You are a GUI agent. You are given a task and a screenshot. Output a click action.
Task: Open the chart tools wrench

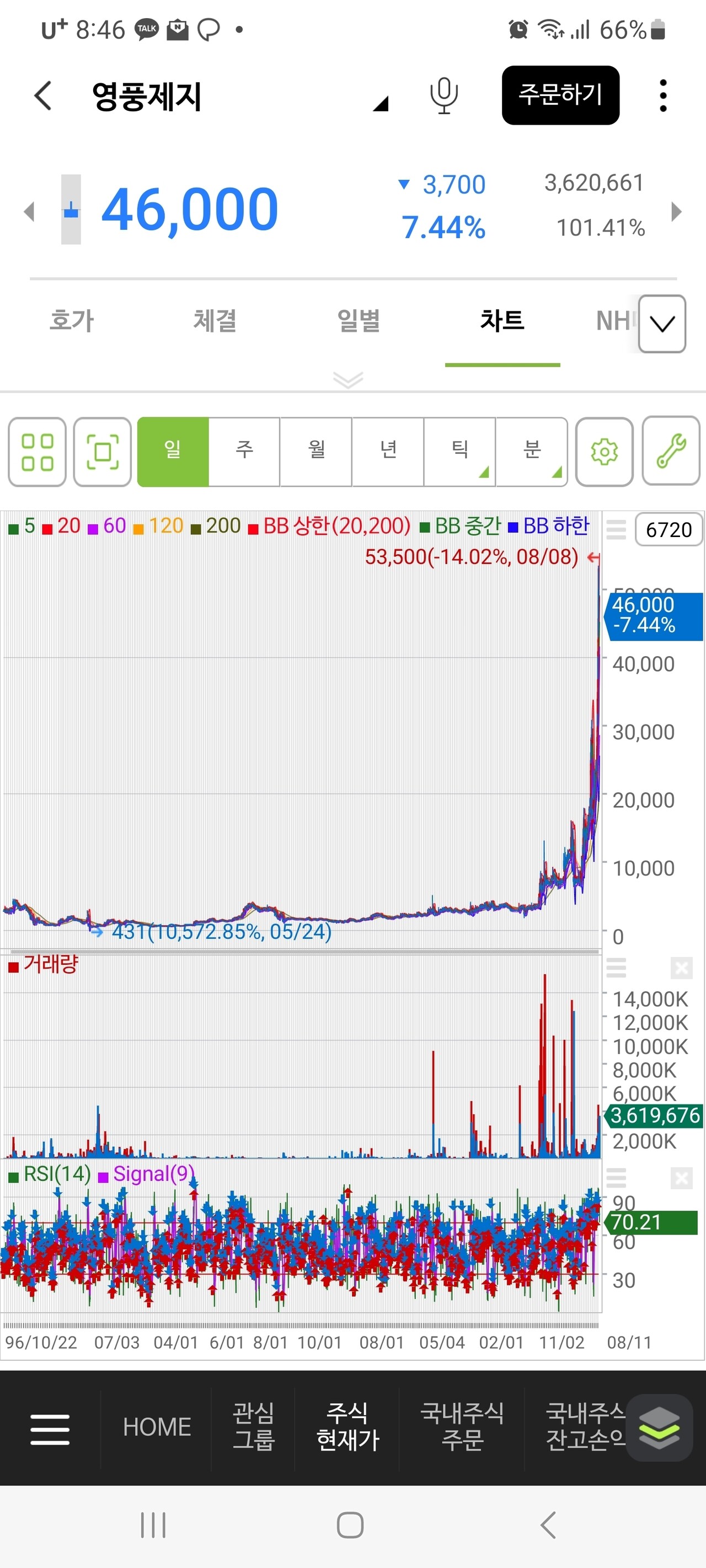[x=671, y=451]
